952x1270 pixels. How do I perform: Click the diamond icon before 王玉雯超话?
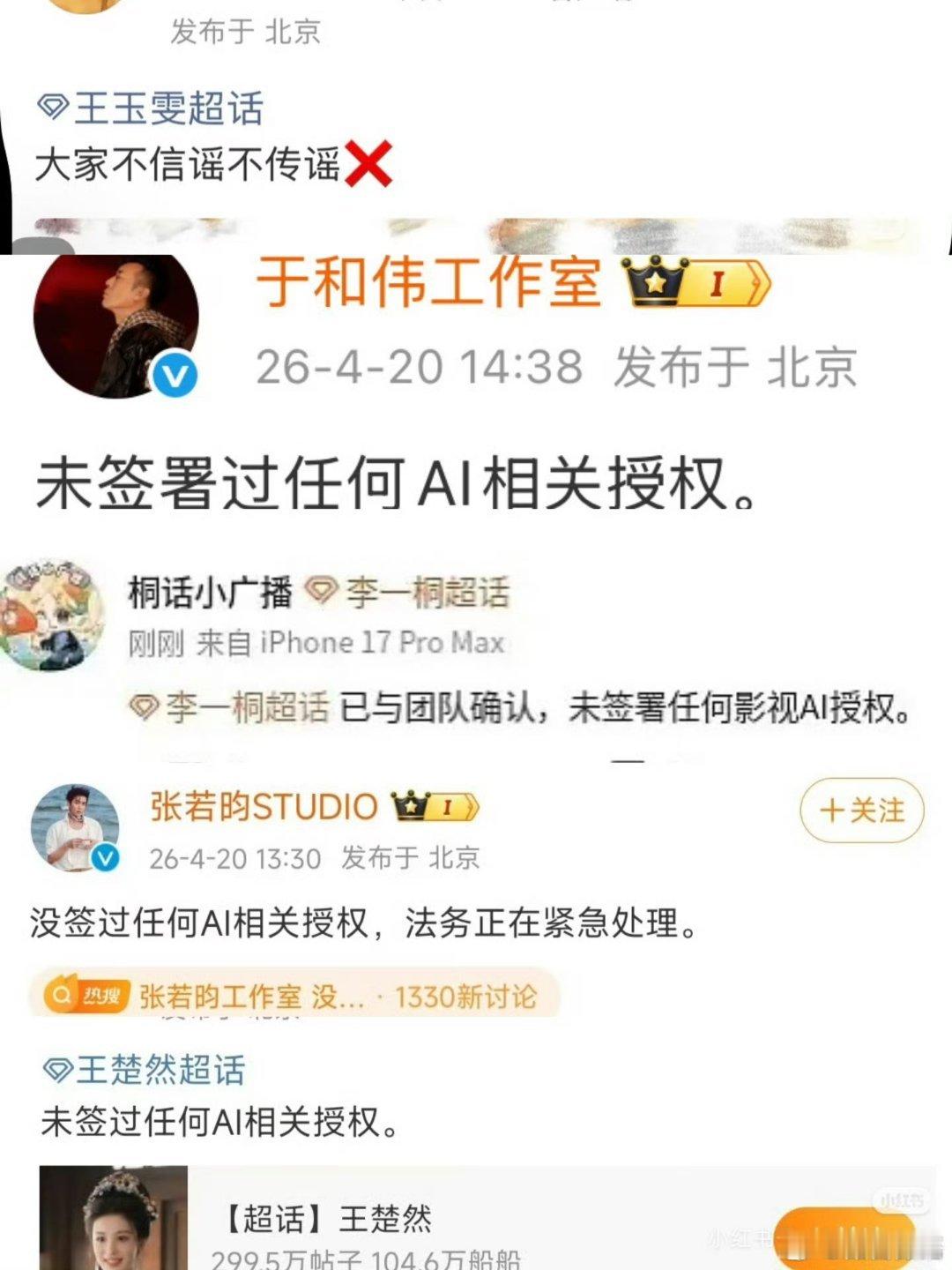click(x=55, y=104)
